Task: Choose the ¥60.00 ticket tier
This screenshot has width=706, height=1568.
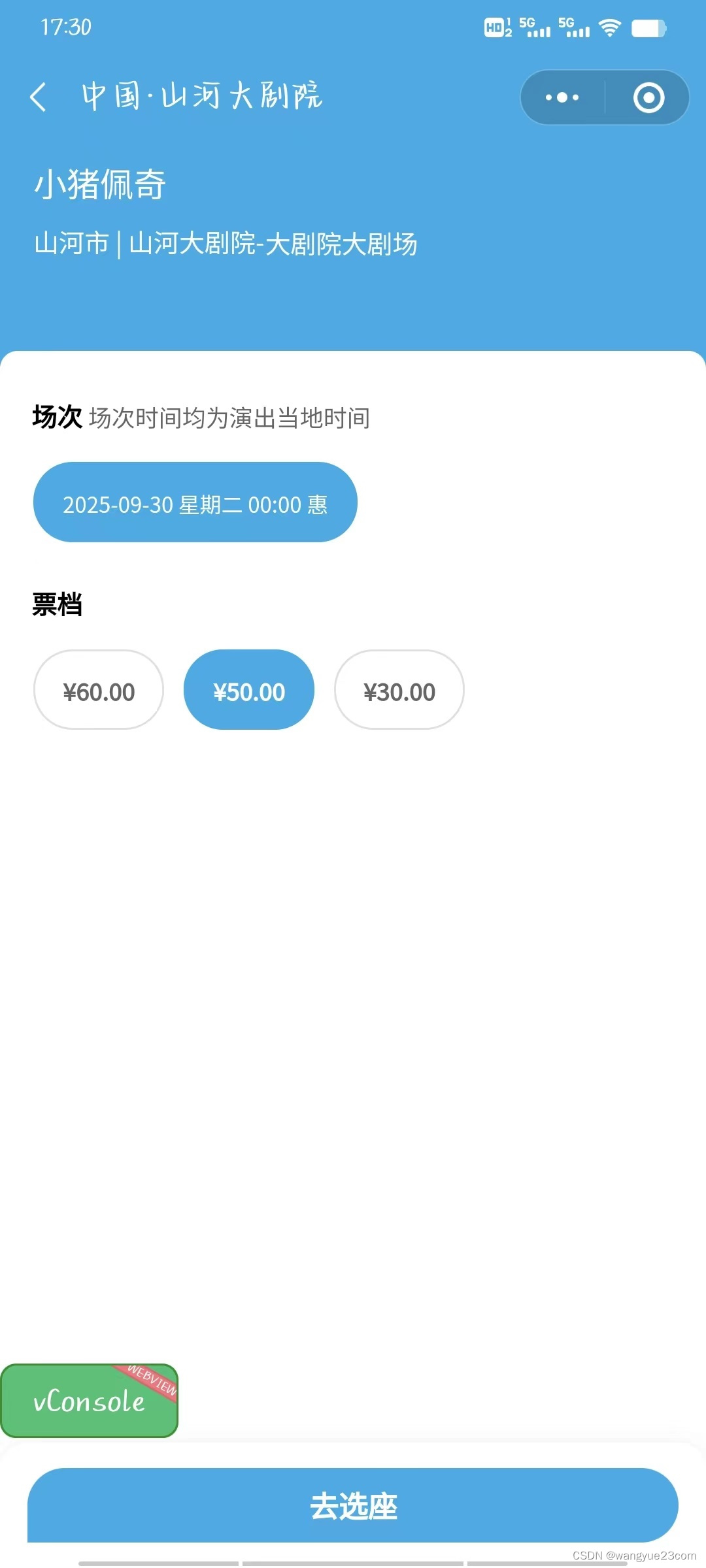Action: coord(99,689)
